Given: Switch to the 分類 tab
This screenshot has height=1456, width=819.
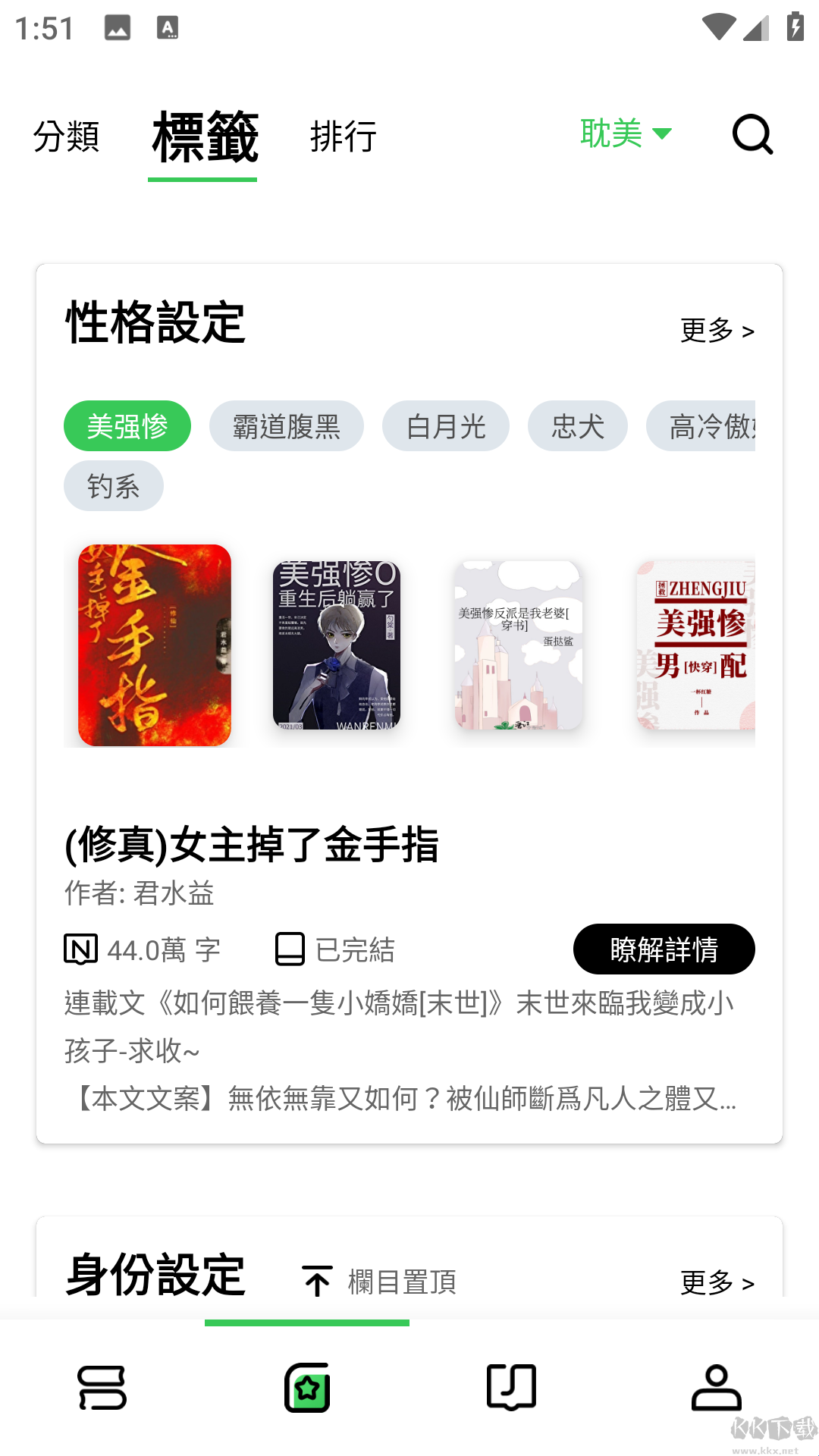Looking at the screenshot, I should [67, 136].
